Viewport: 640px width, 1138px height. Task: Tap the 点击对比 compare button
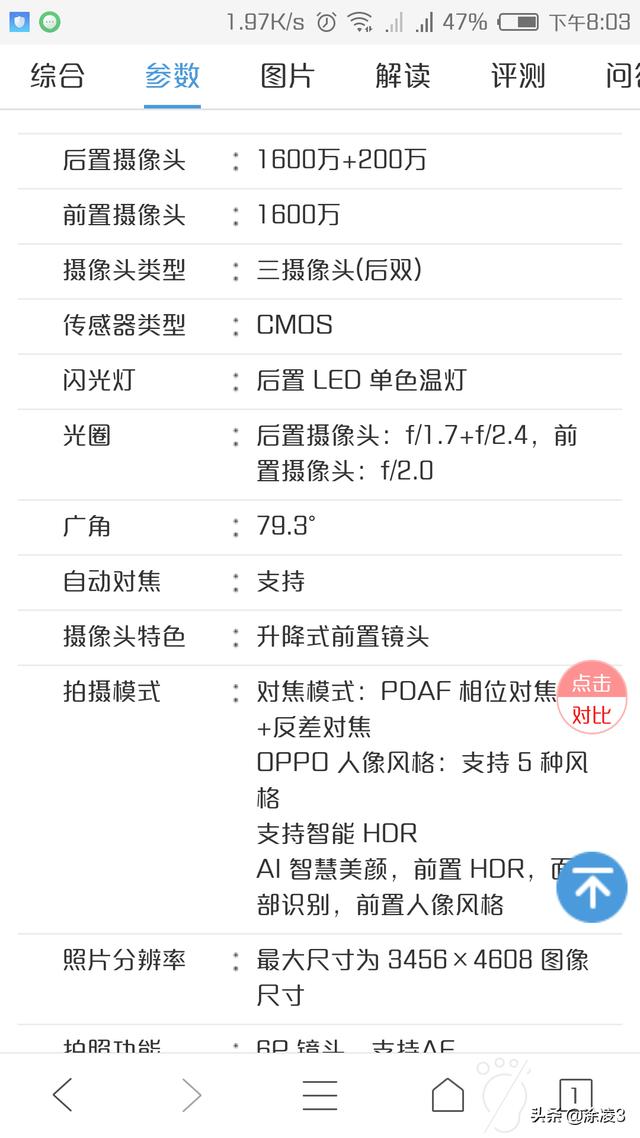click(592, 698)
